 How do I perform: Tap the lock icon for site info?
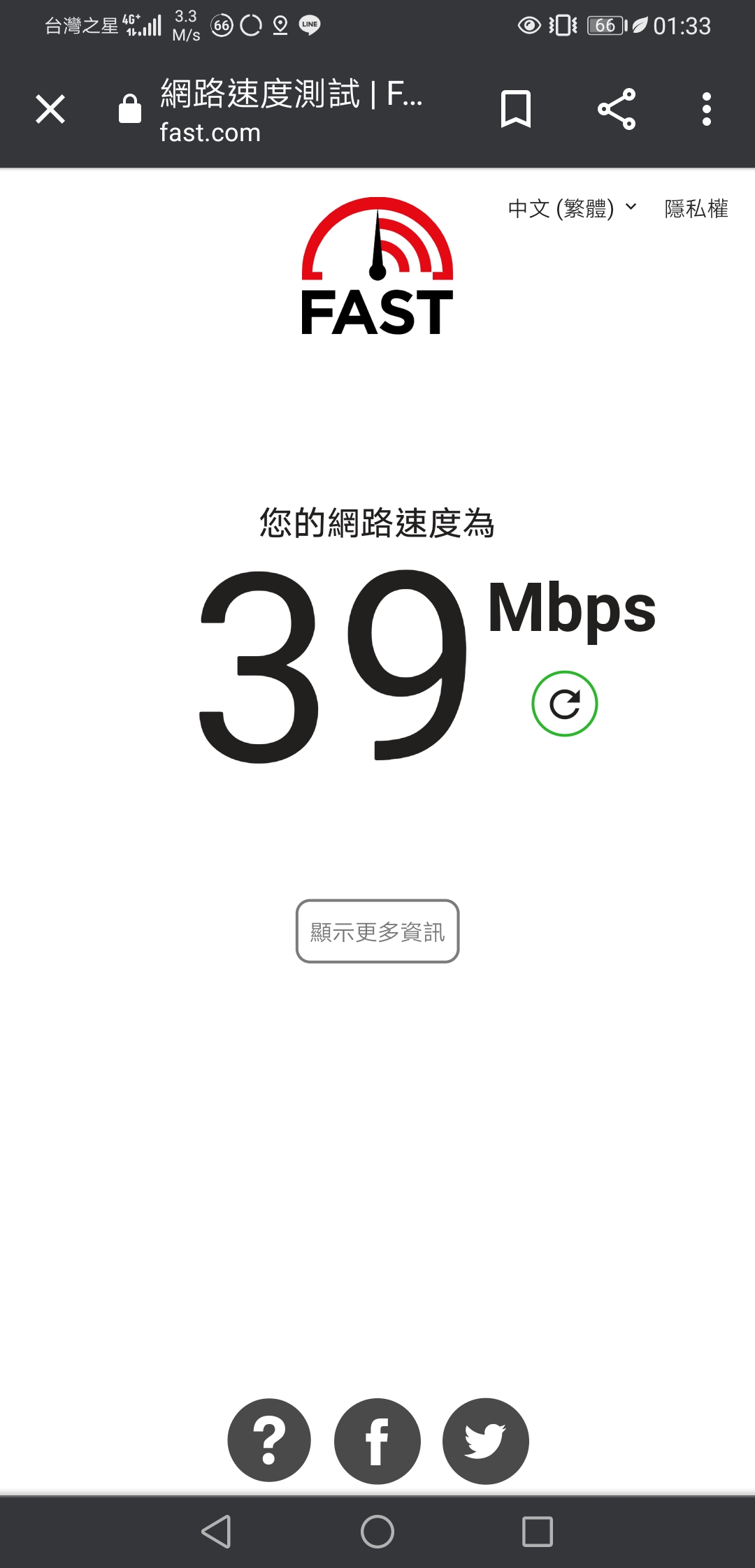pos(130,109)
